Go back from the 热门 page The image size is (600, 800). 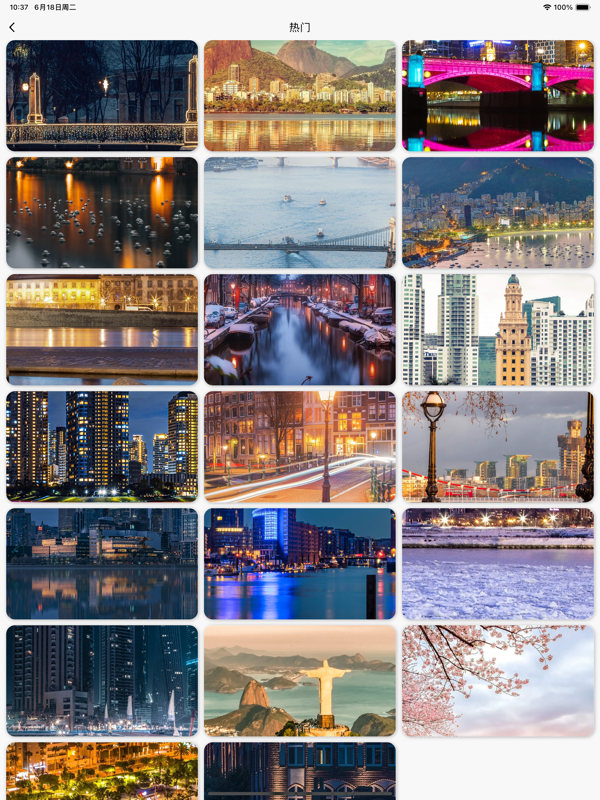12,27
